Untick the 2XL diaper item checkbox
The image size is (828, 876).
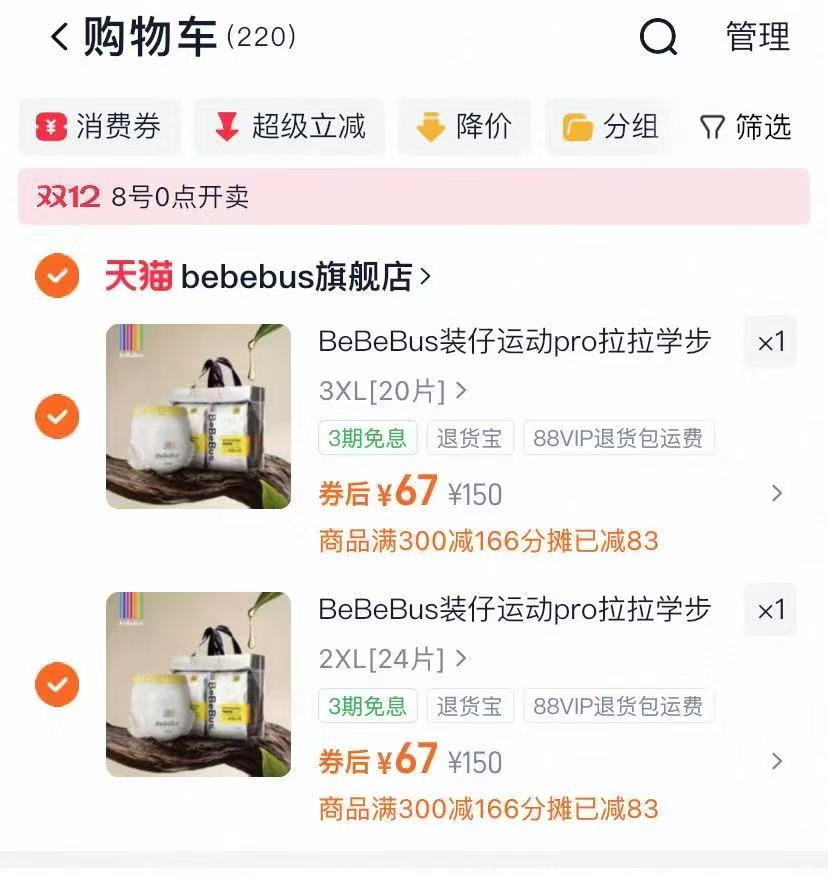[57, 685]
